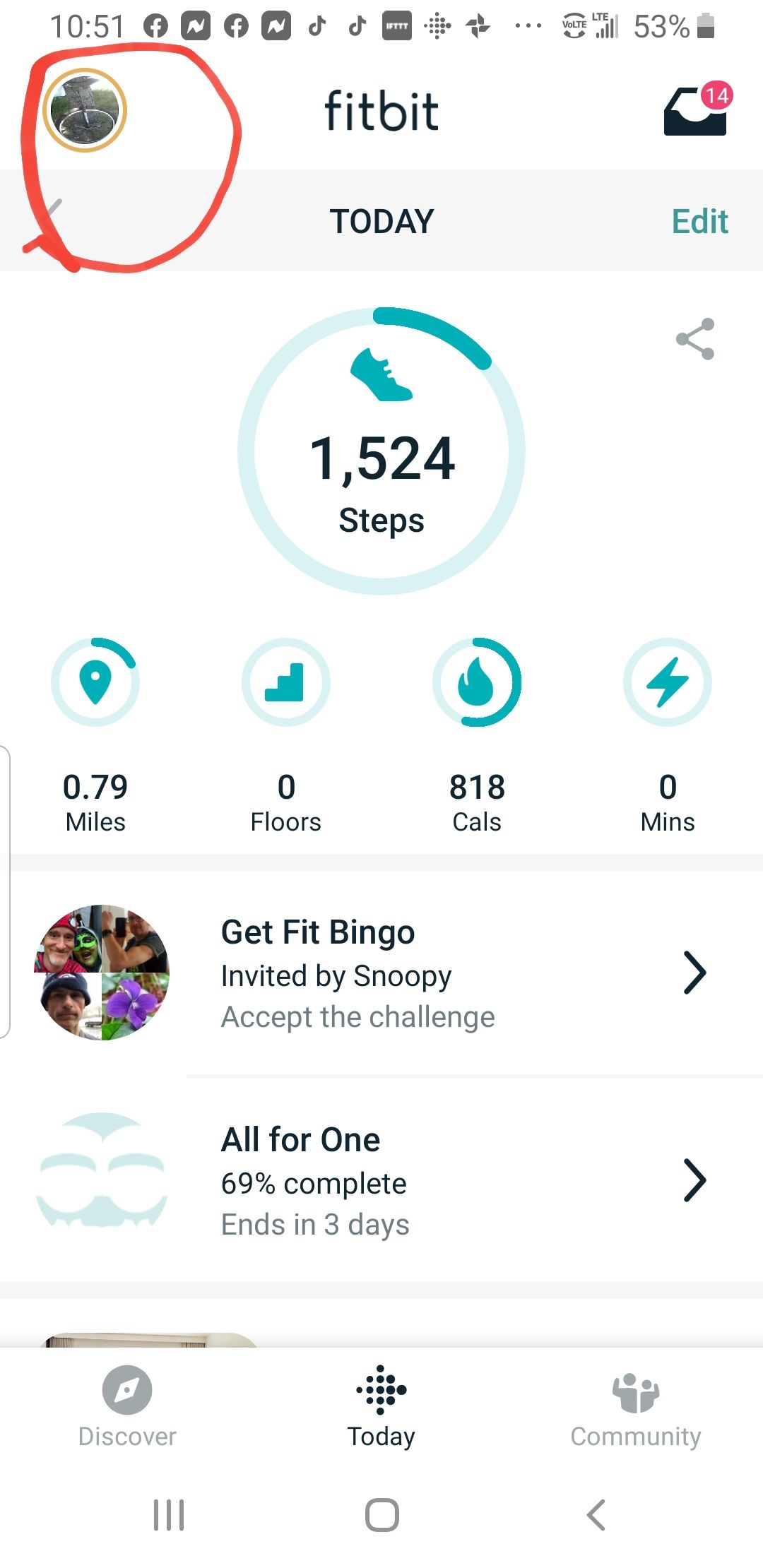
Task: Switch to the Discover tab
Action: pos(127,1406)
